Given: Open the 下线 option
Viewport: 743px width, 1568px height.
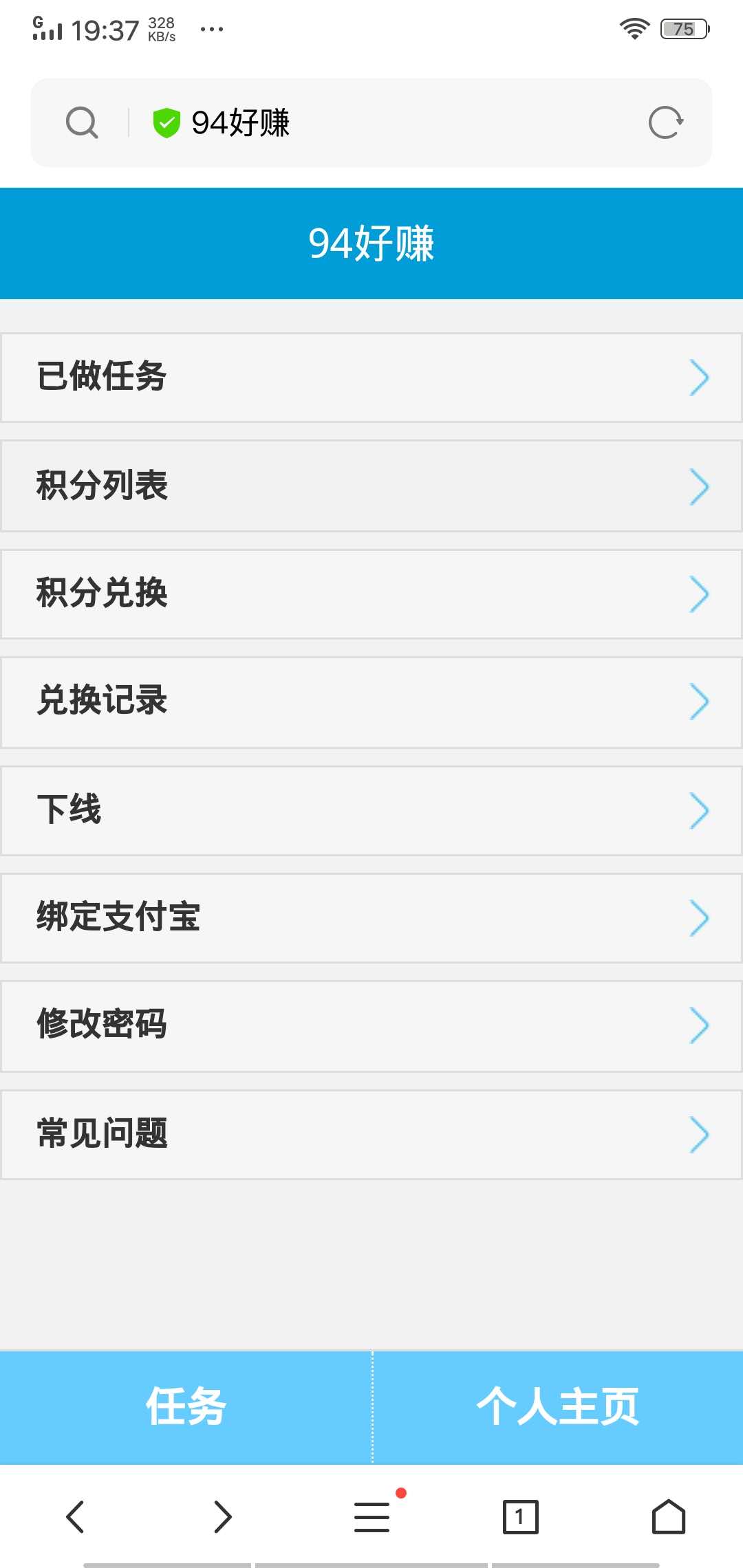Looking at the screenshot, I should point(371,809).
